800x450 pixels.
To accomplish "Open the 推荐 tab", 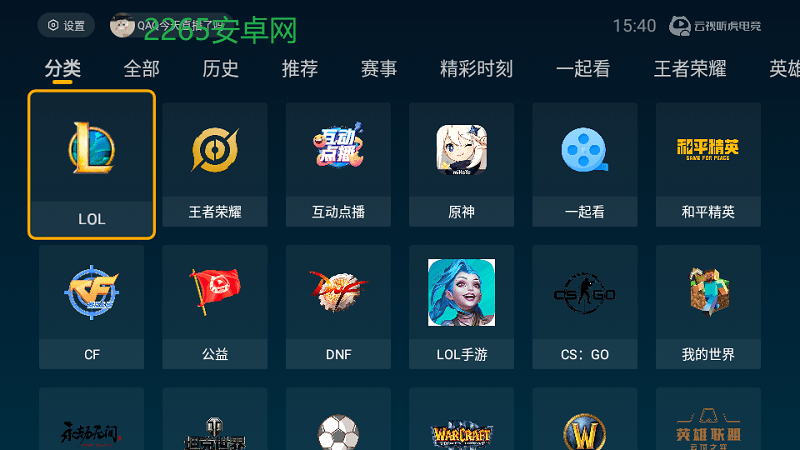I will coord(300,69).
